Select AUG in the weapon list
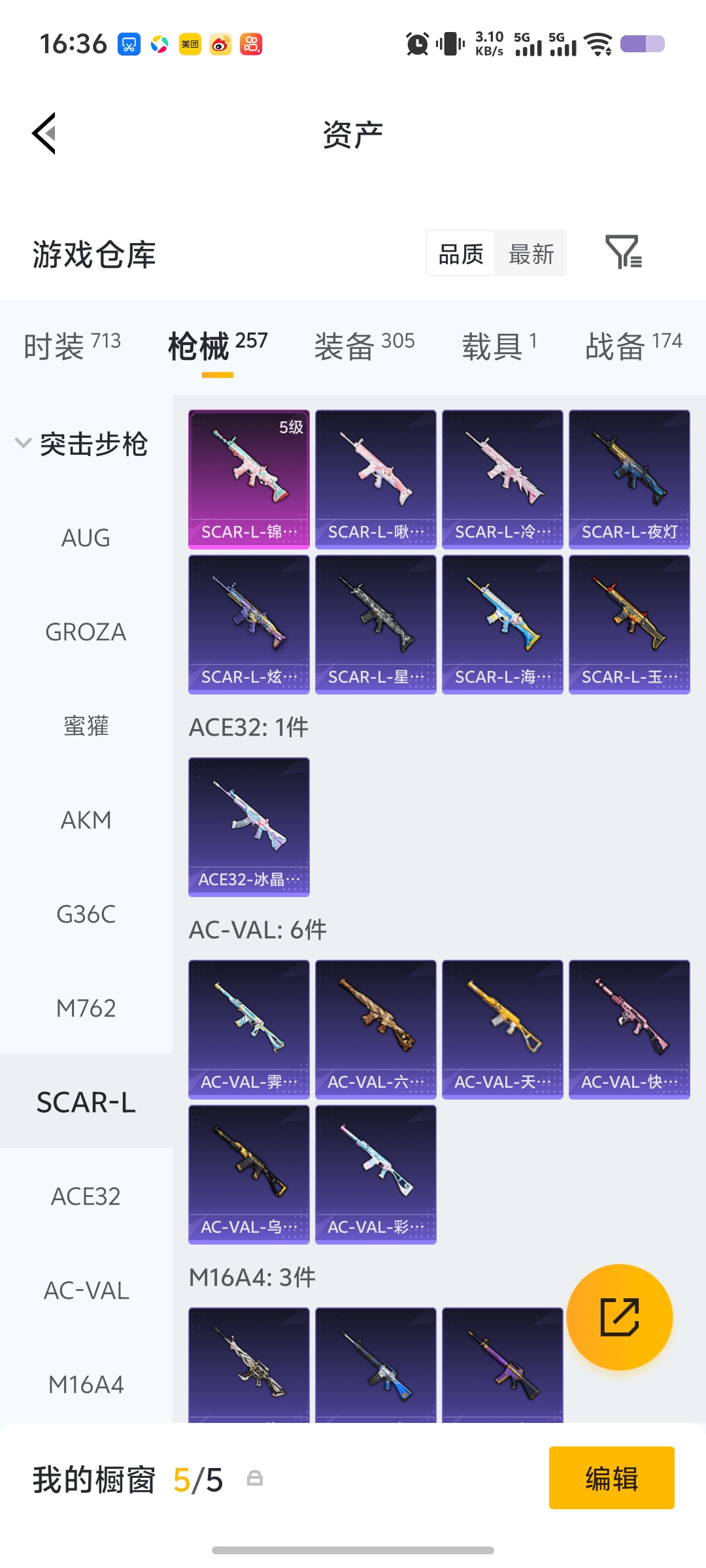The height and width of the screenshot is (1568, 706). [x=86, y=538]
